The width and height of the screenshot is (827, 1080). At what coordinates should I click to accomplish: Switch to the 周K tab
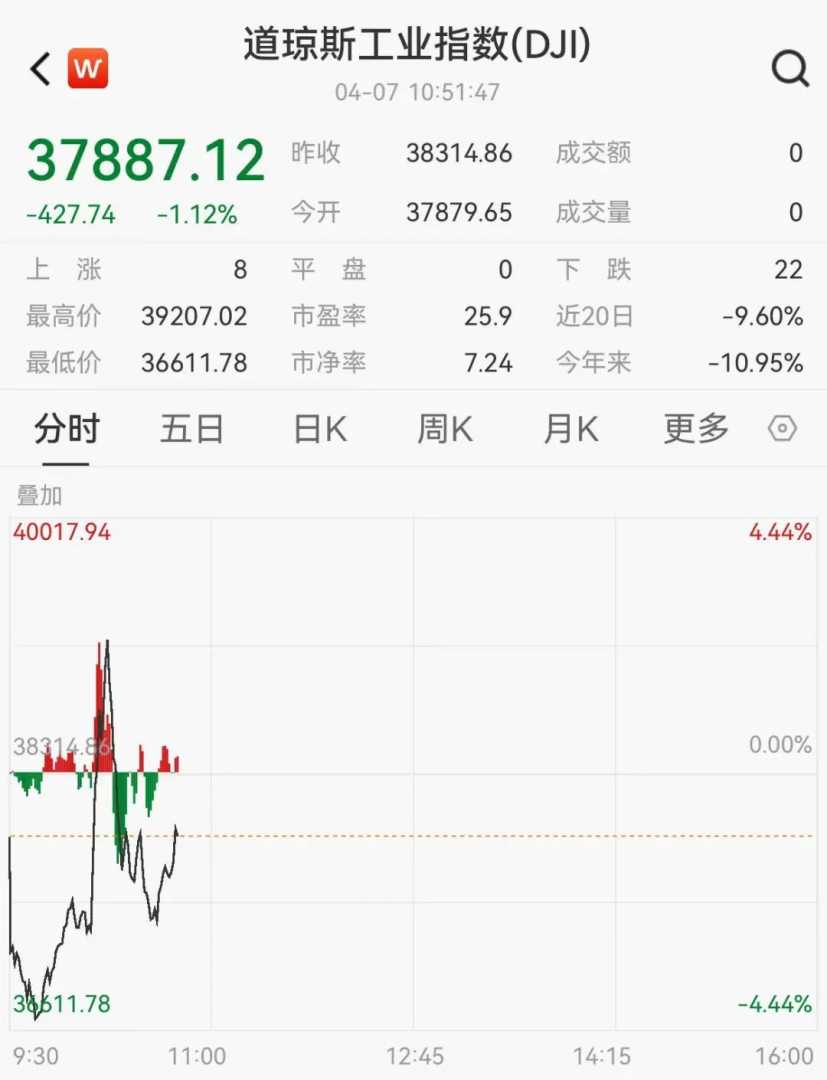click(445, 430)
